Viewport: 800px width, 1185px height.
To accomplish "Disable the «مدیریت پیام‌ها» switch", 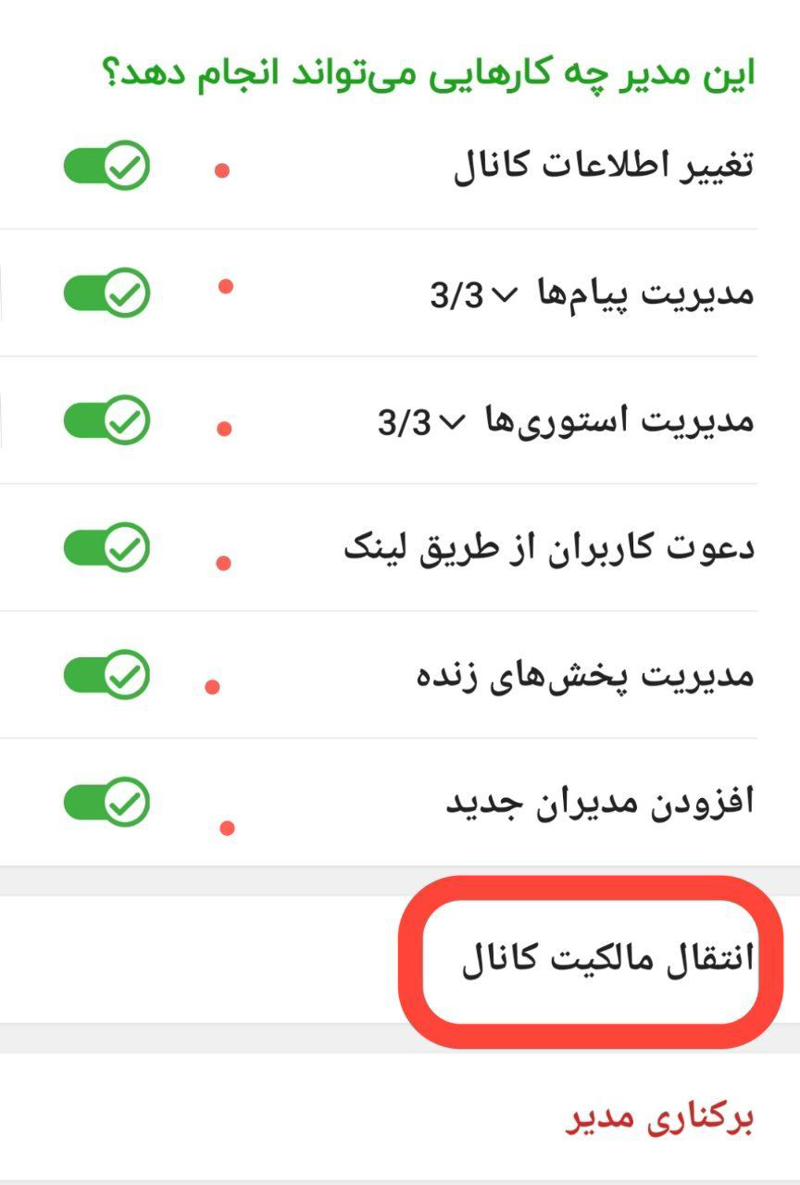I will pos(107,293).
